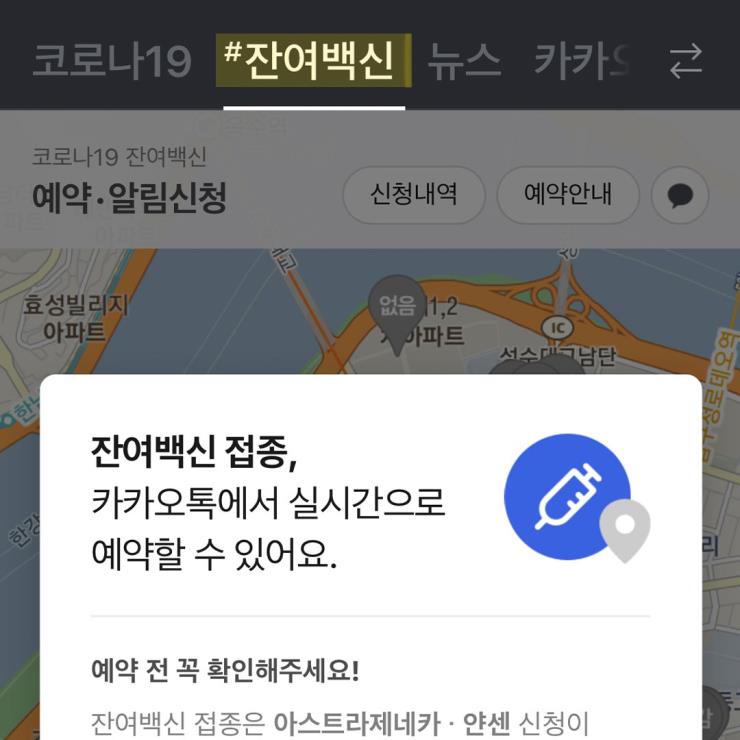
Task: View 예약안내 information
Action: 567,194
